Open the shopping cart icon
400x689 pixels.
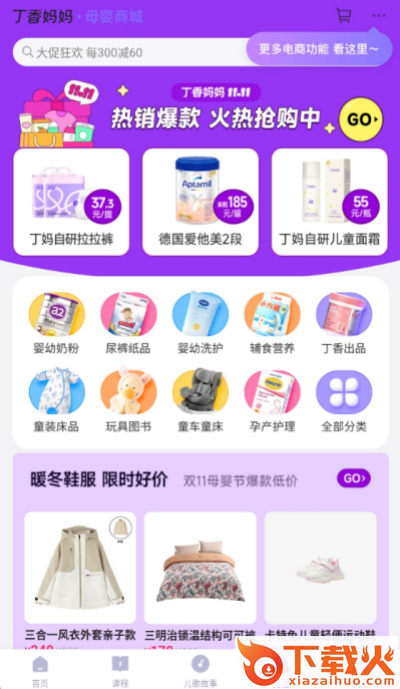(344, 15)
